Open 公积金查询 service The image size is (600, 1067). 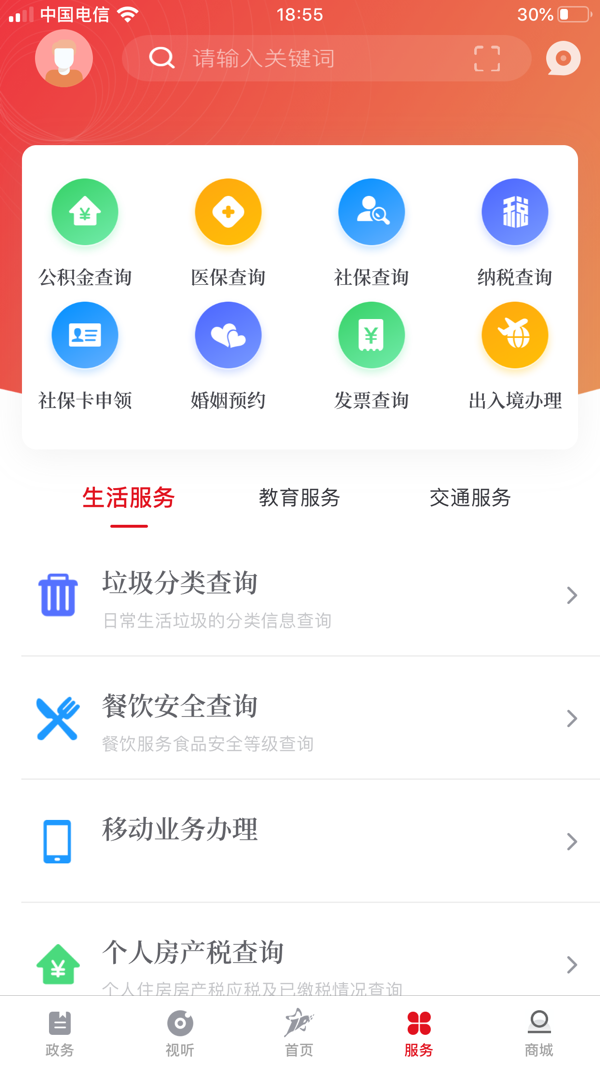pyautogui.click(x=85, y=233)
